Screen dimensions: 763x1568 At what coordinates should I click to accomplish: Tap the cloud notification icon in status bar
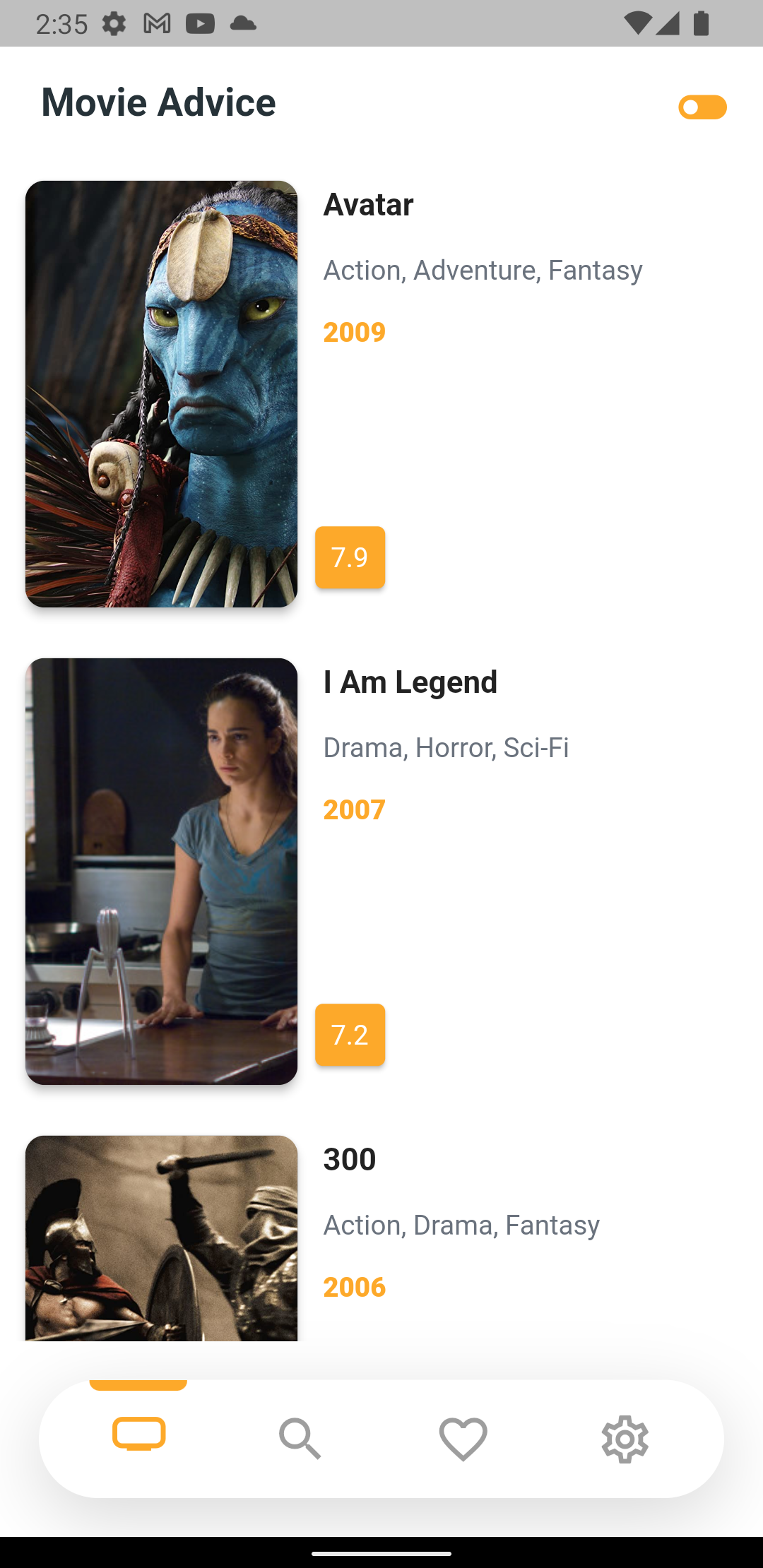[244, 23]
